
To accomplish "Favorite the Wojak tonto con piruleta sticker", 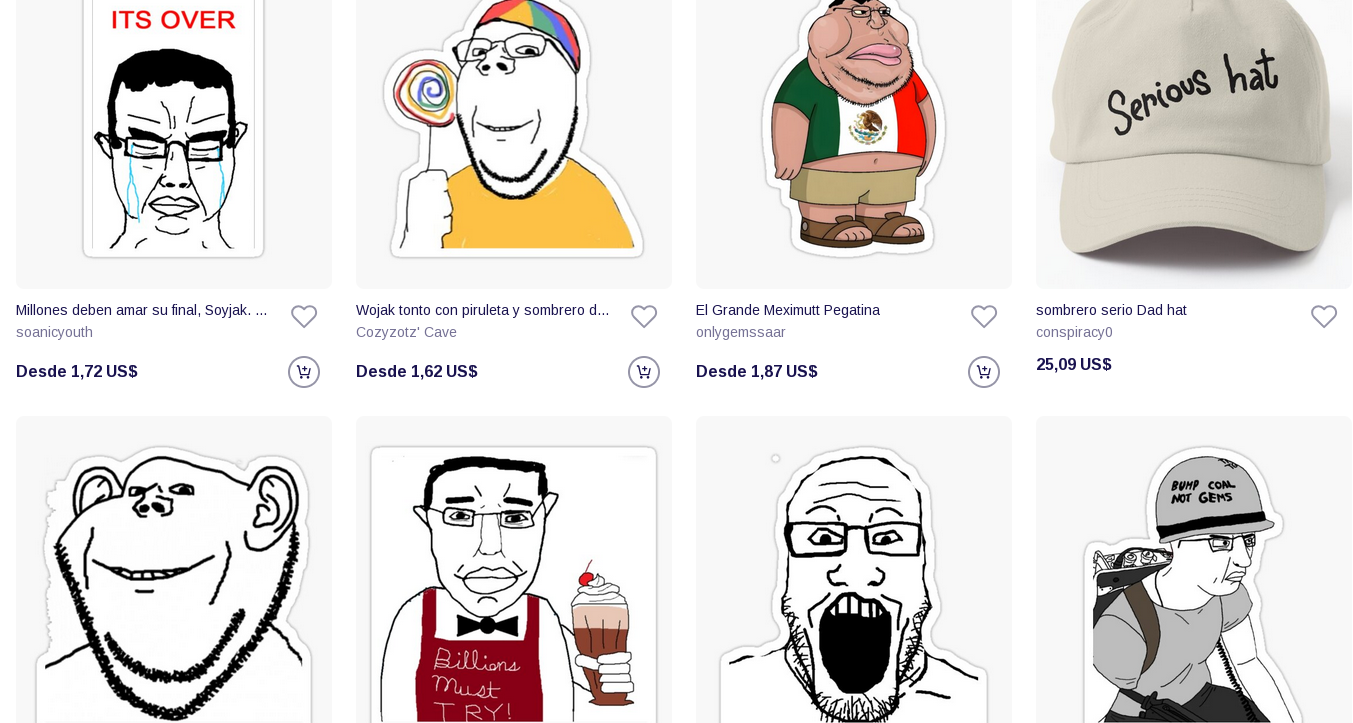I will [644, 317].
